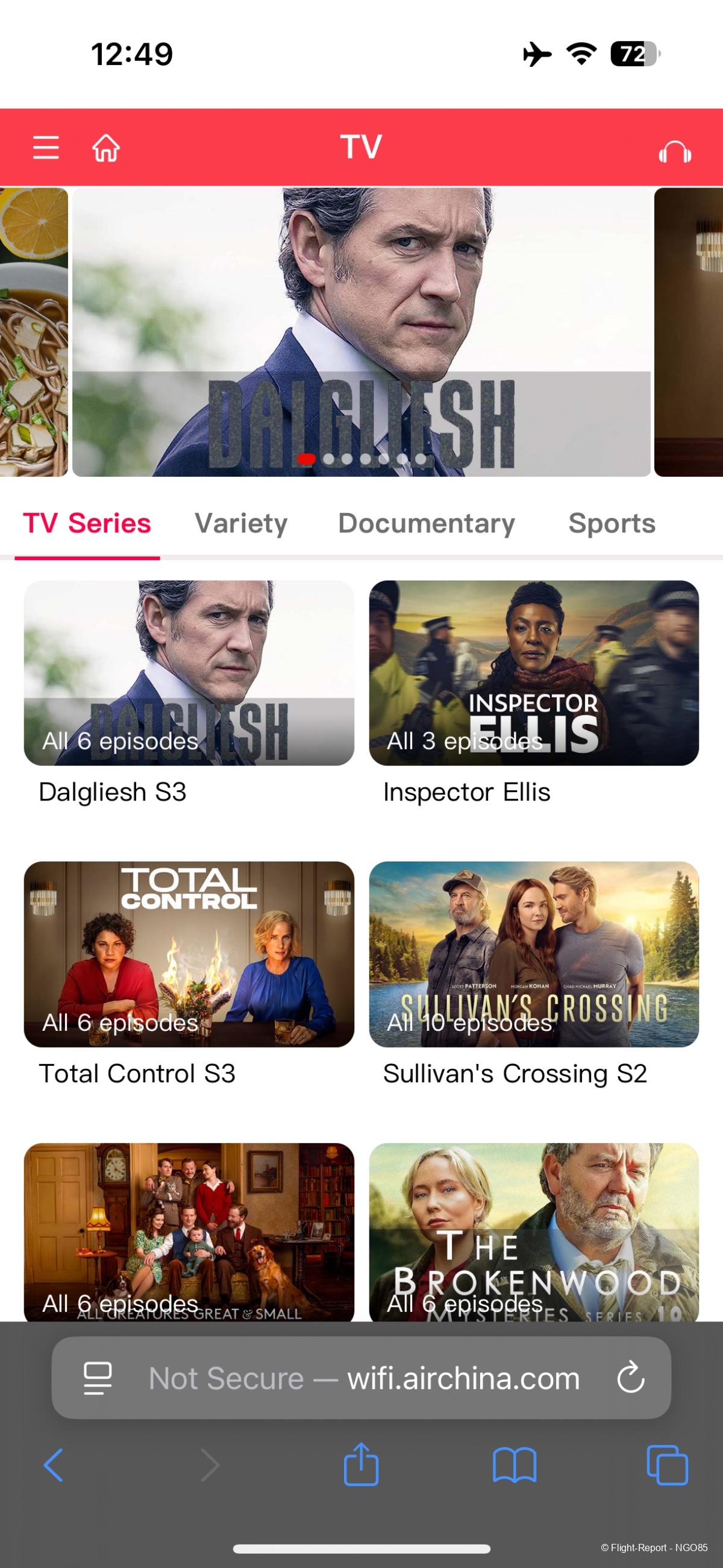Share this page from Safari toolbar
This screenshot has width=723, height=1568.
361,1464
